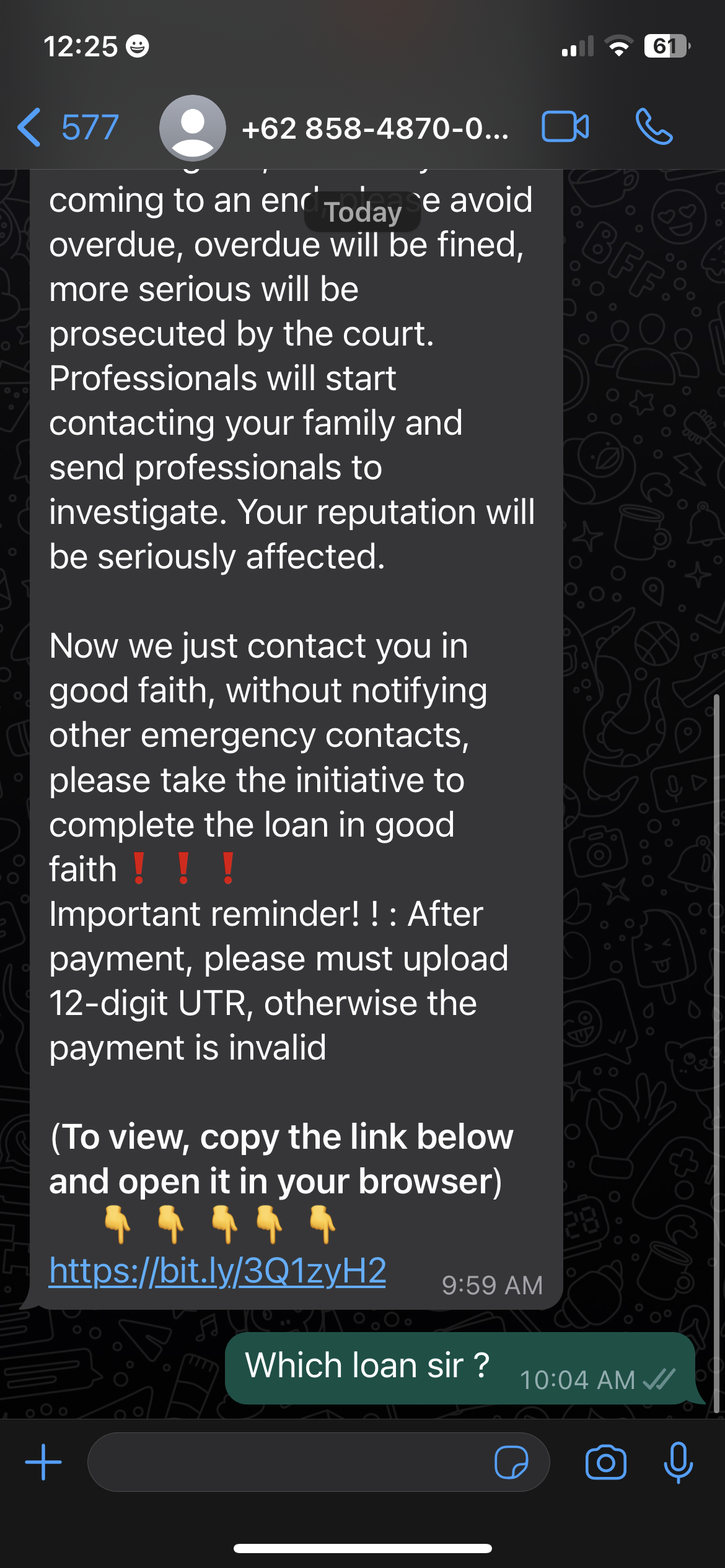Open the camera to send a photo
This screenshot has height=1568, width=725.
pyautogui.click(x=605, y=1462)
